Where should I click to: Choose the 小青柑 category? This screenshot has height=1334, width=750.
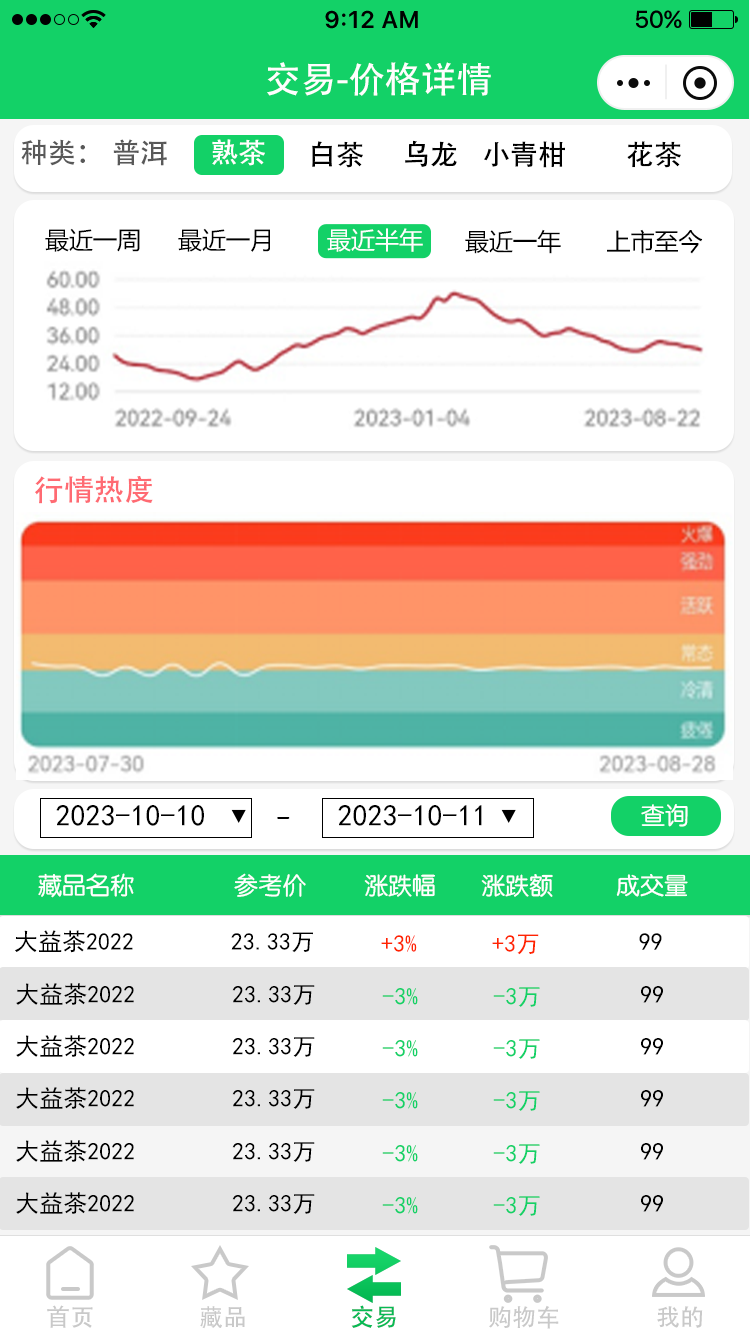[524, 155]
